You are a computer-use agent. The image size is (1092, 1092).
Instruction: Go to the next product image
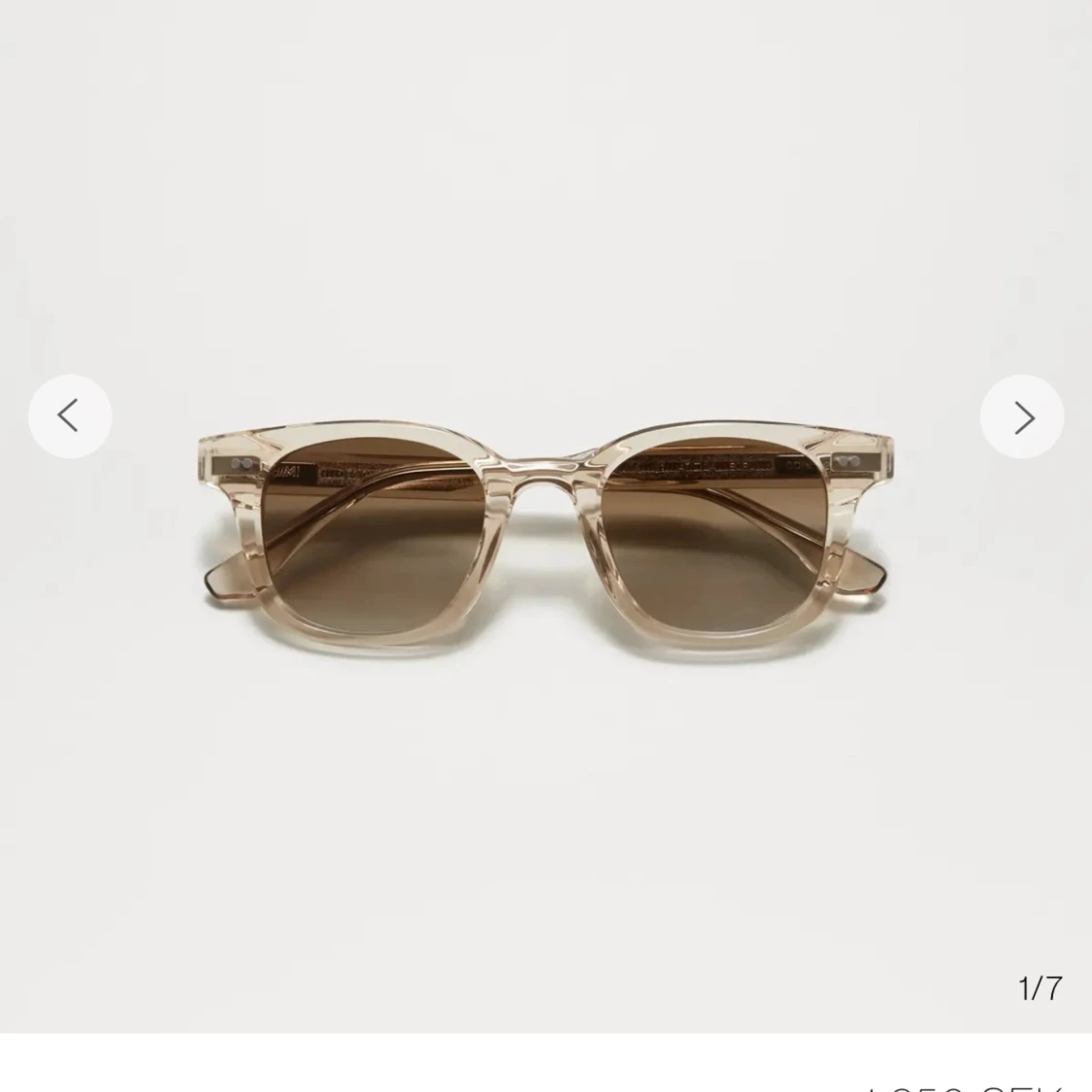point(1022,416)
